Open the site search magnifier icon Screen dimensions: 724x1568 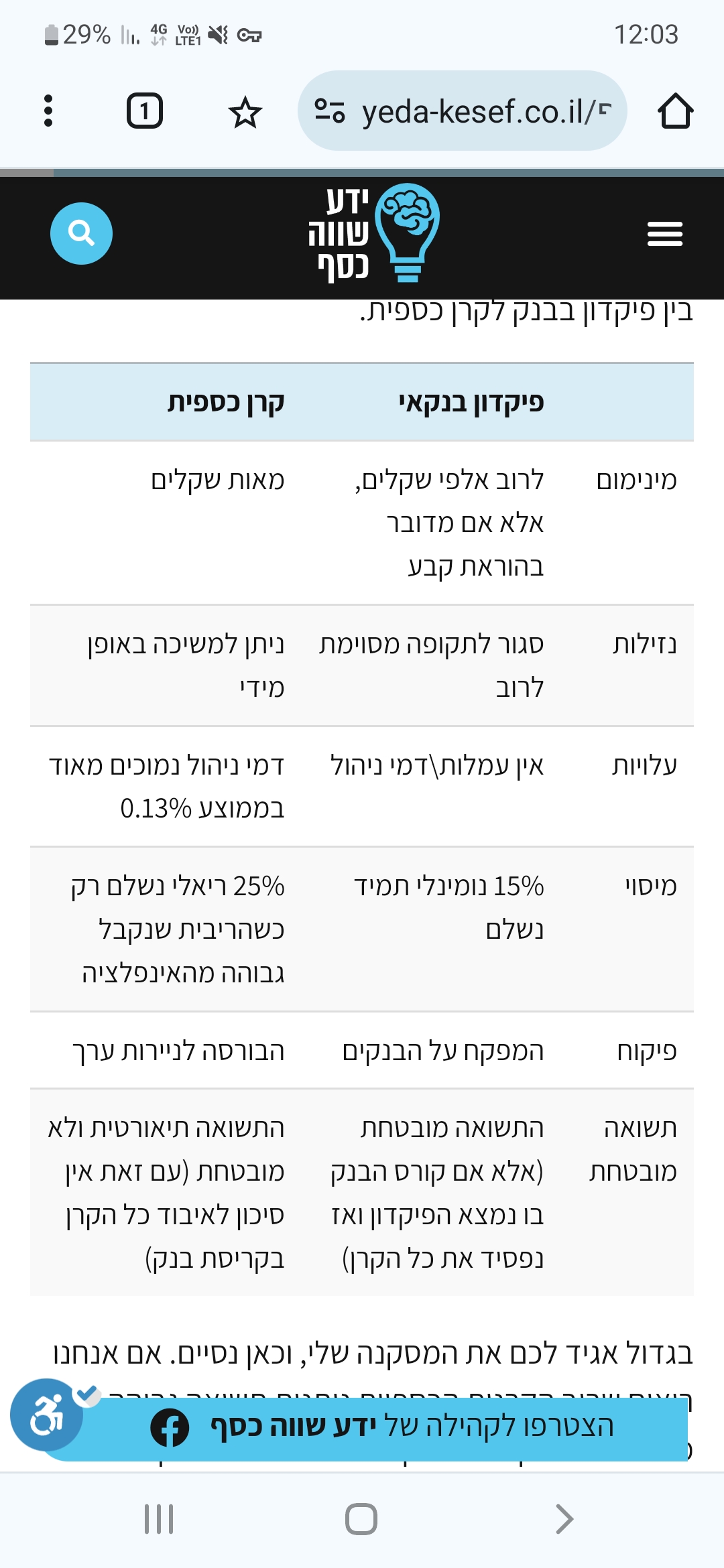[x=80, y=233]
